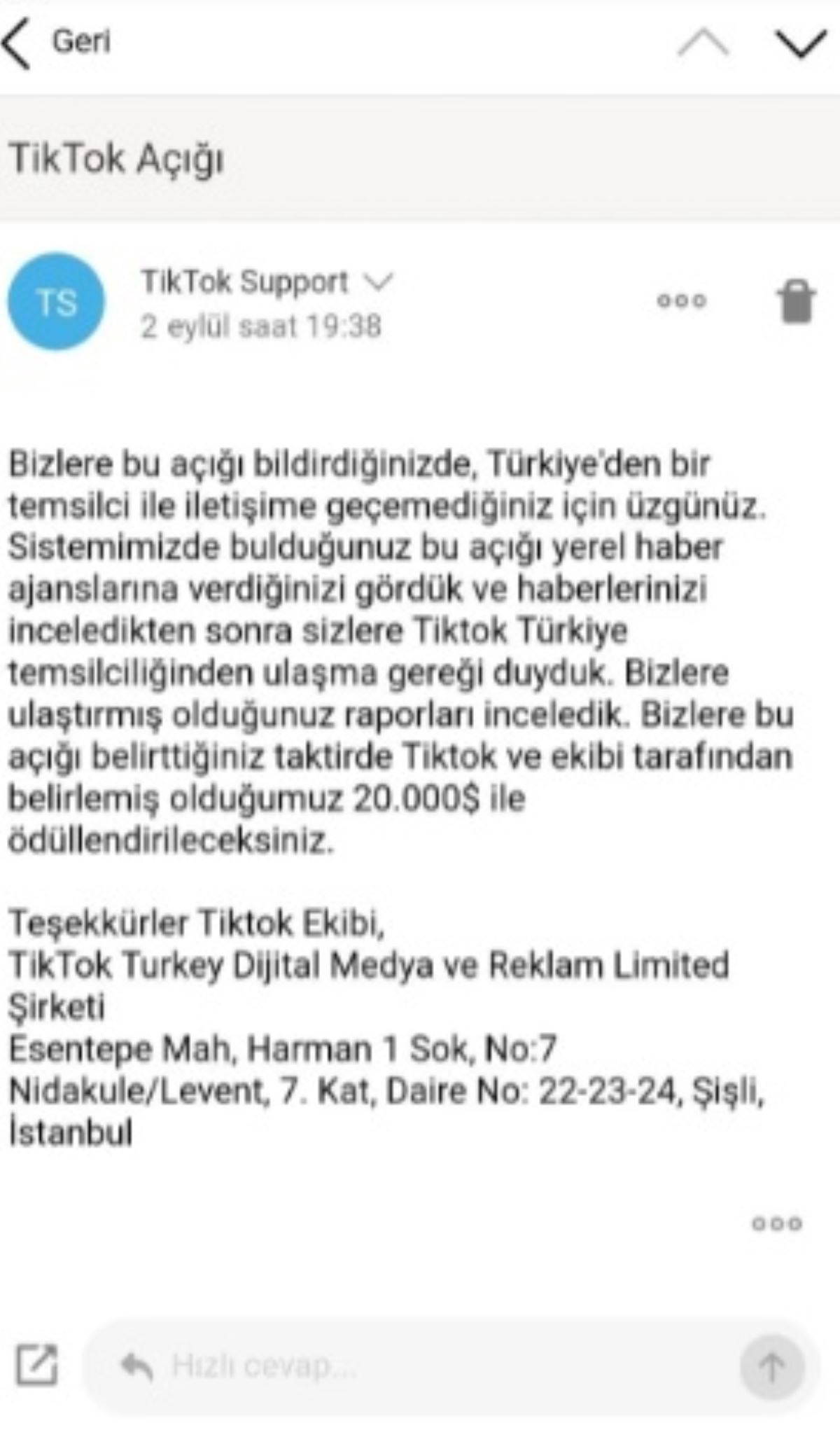Open the three-dot menu below the message body
The width and height of the screenshot is (840, 1444).
[x=776, y=1223]
